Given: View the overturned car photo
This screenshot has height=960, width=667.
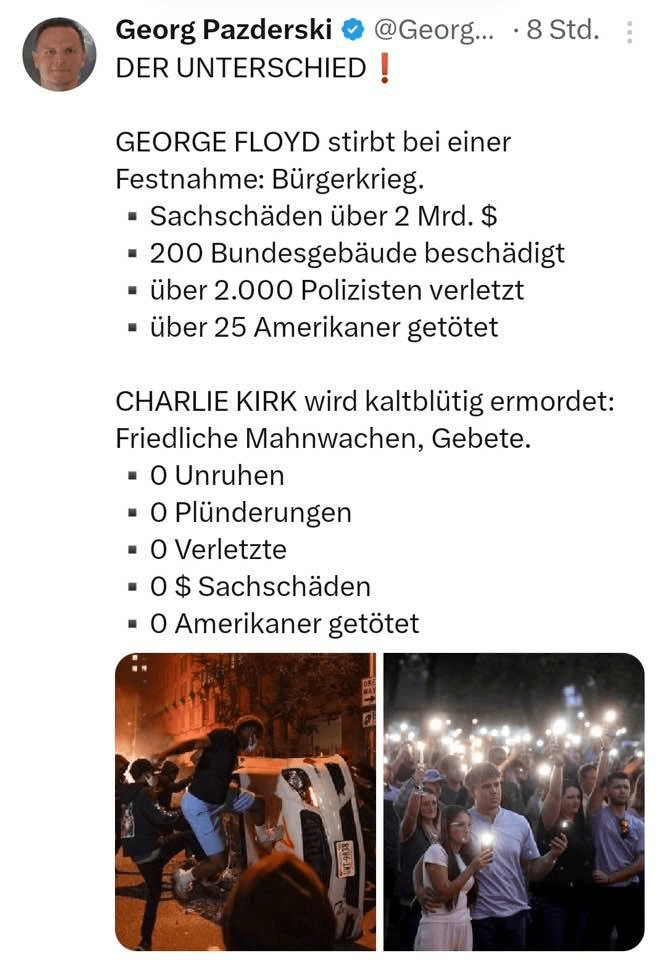Looking at the screenshot, I should point(245,800).
